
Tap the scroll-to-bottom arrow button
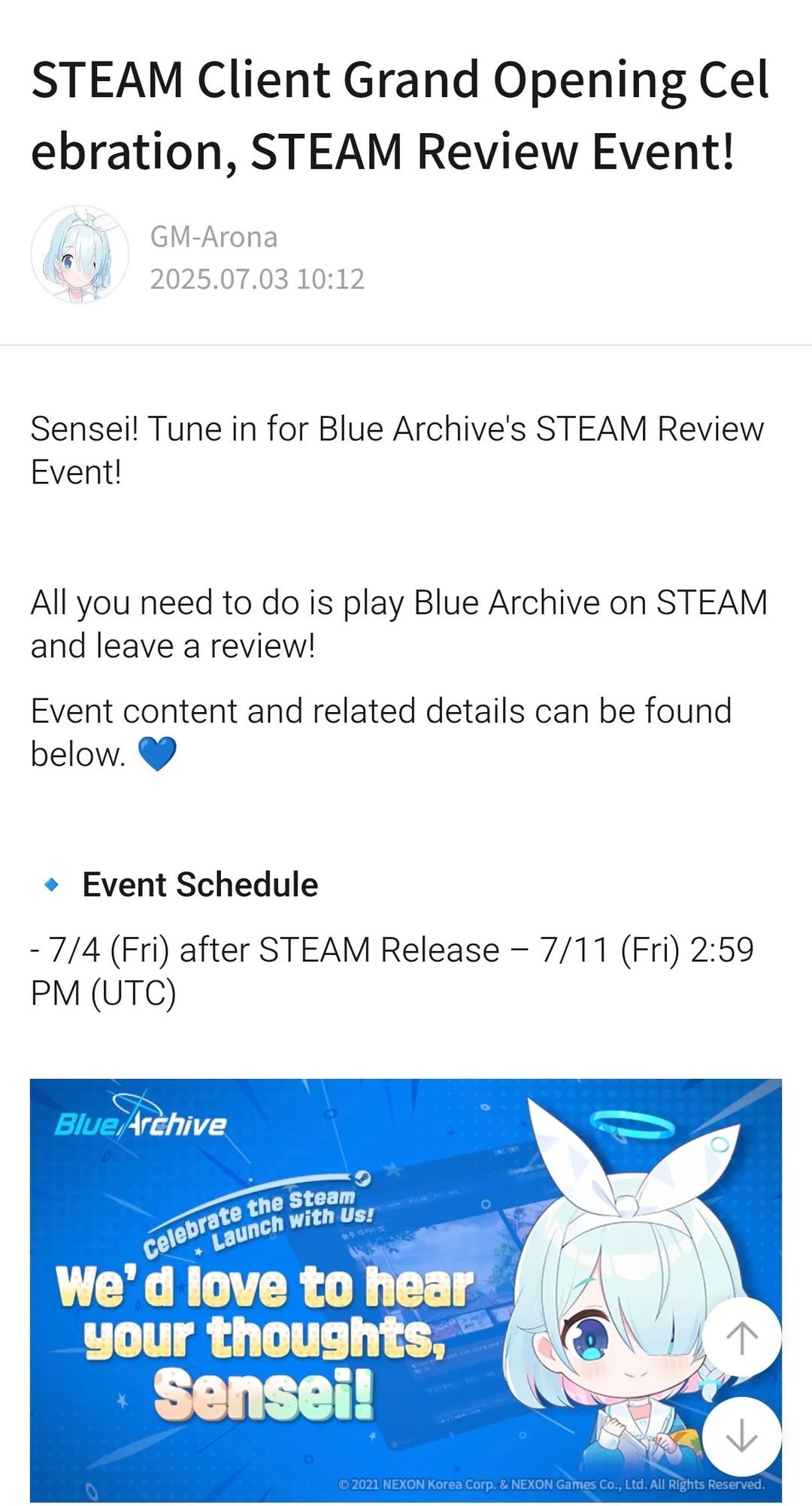pos(741,1436)
